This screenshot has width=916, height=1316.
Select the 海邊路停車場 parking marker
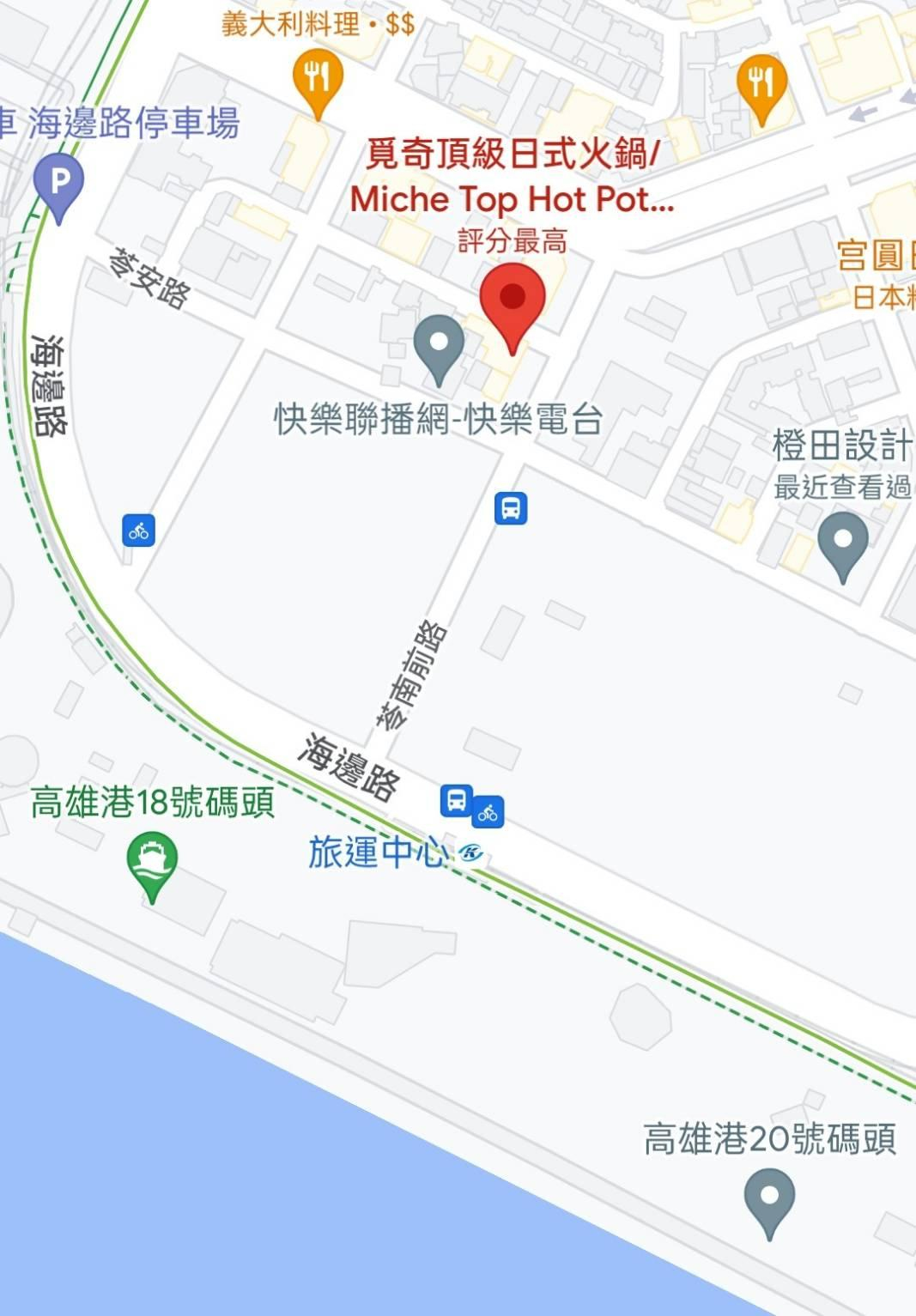58,184
